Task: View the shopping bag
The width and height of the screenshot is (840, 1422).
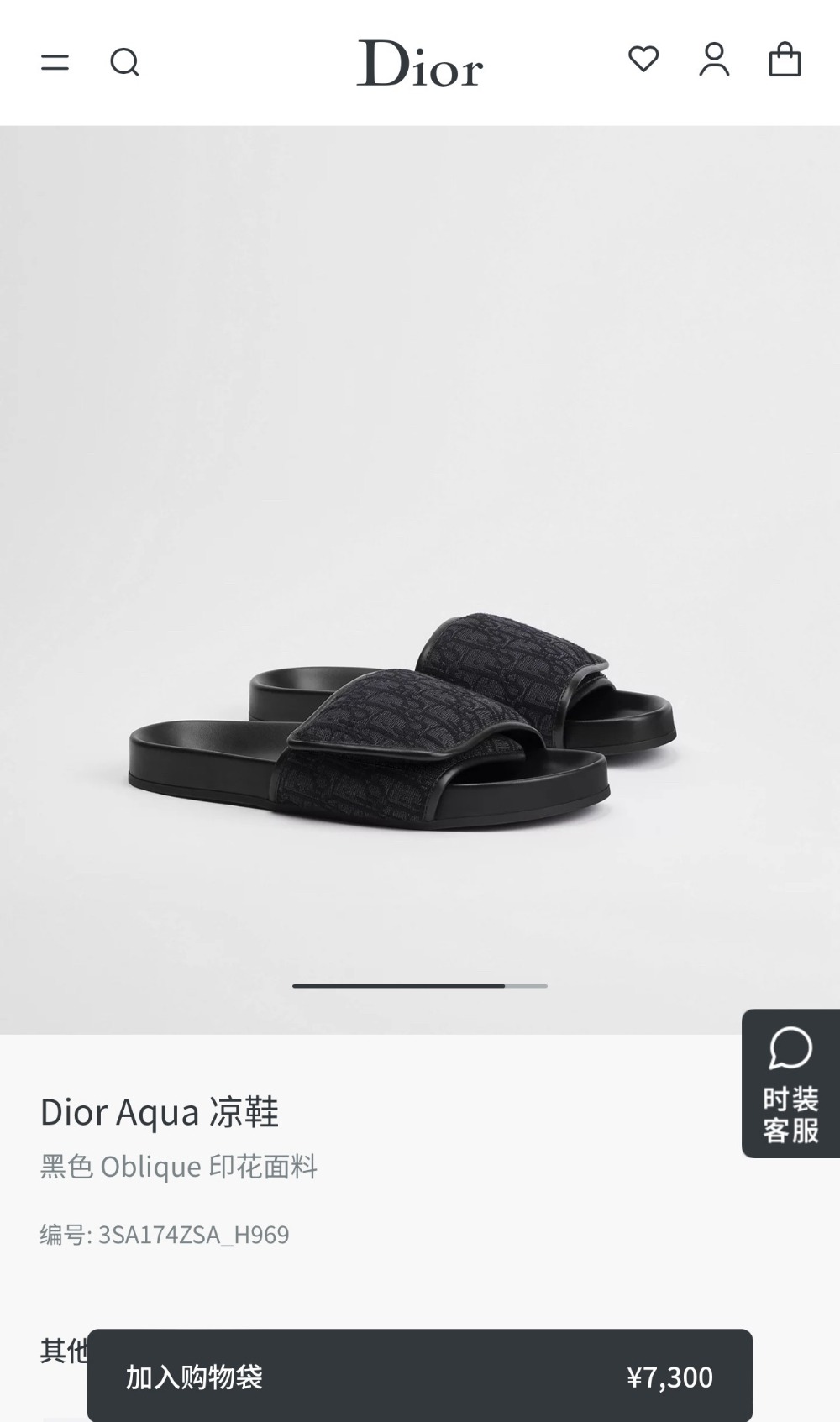Action: [785, 60]
